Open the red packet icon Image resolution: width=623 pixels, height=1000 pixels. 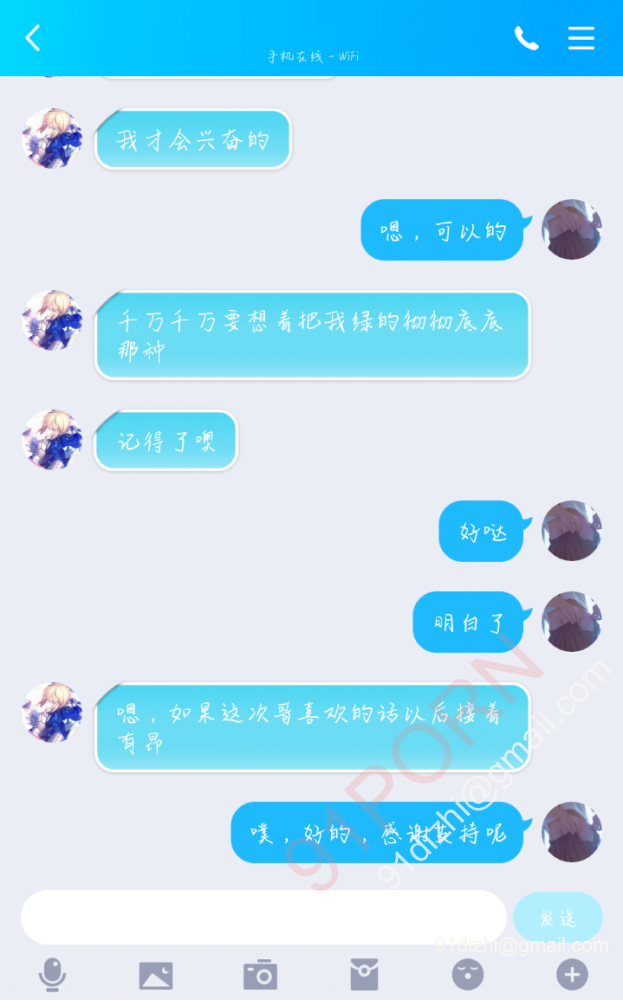[364, 974]
